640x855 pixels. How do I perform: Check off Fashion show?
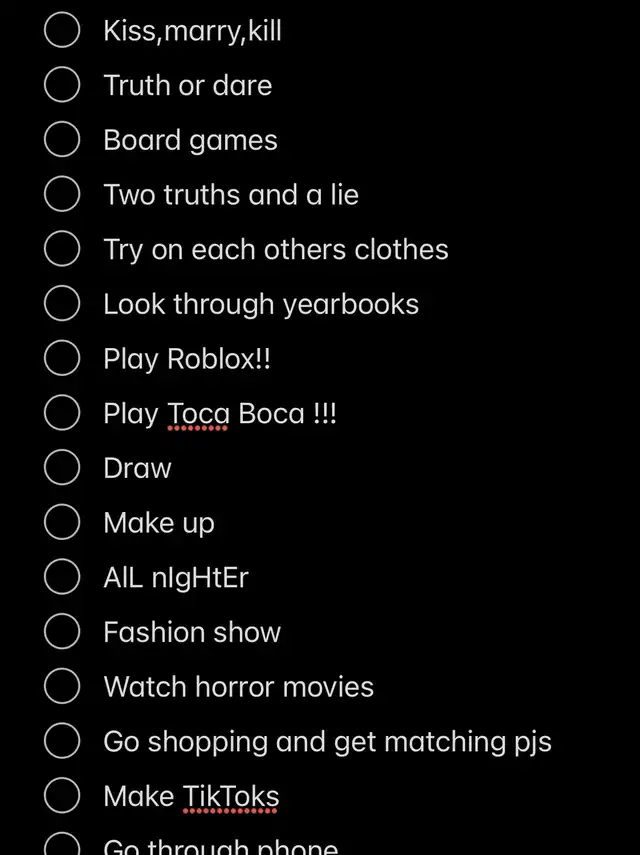[x=62, y=632]
